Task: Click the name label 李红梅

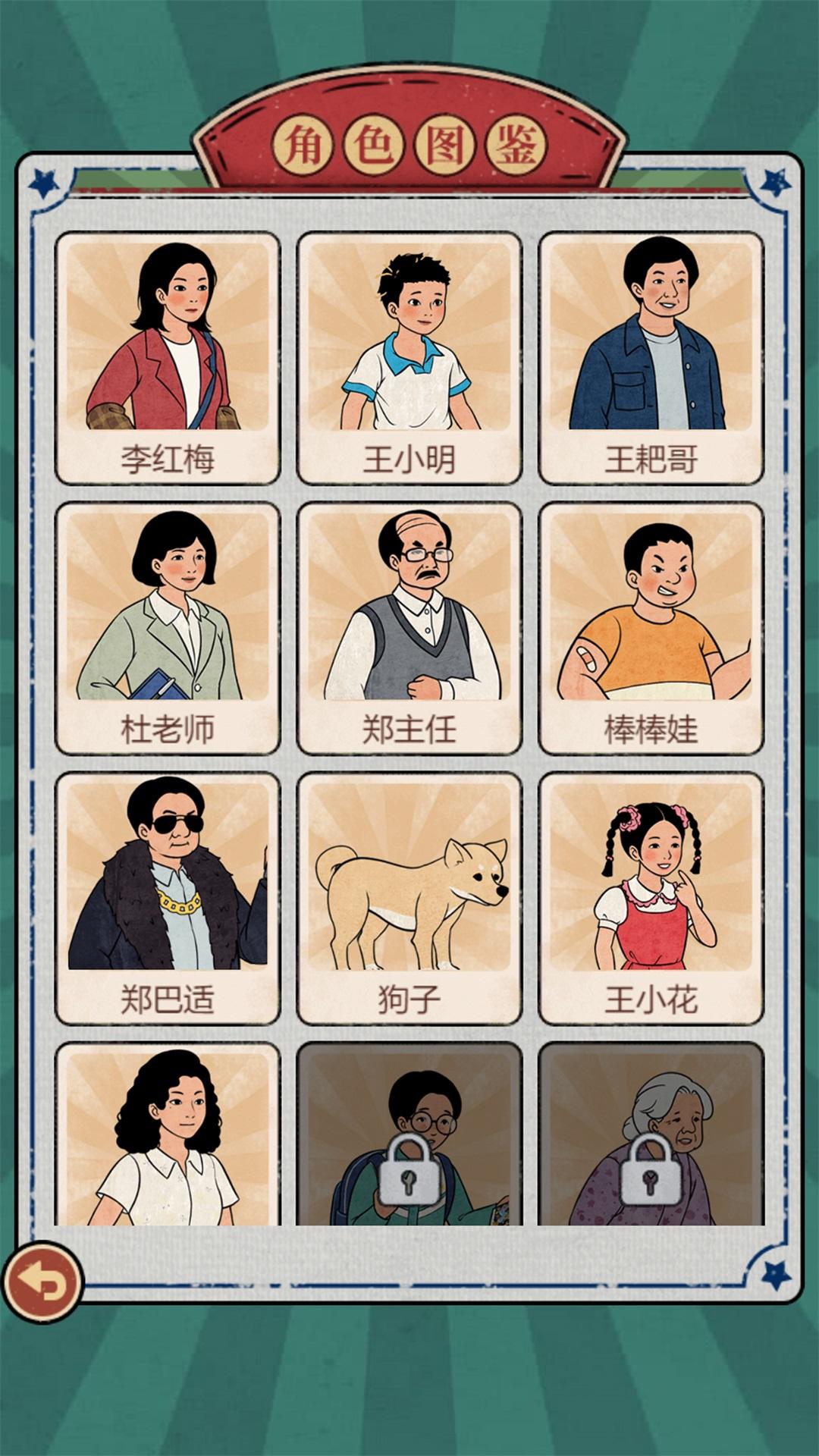Action: [x=168, y=455]
